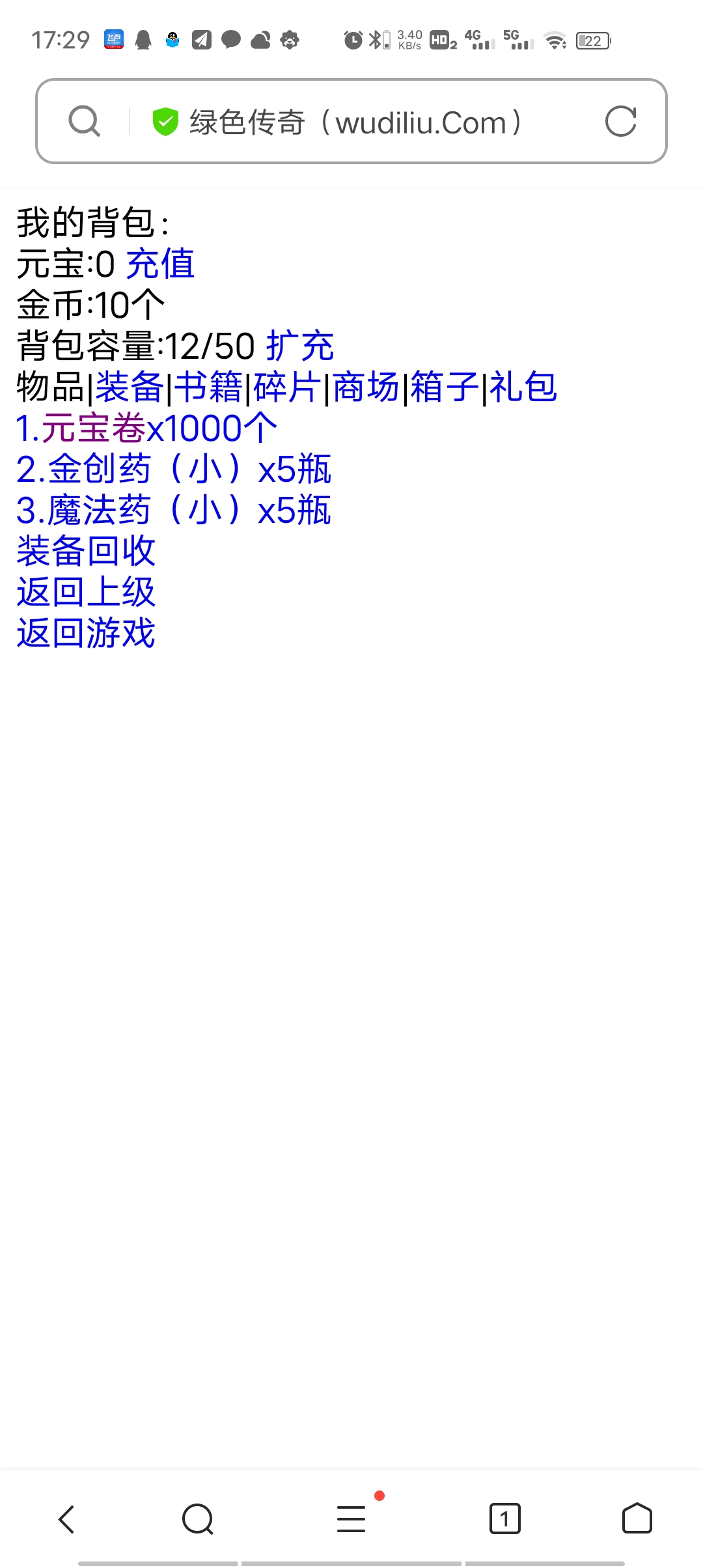This screenshot has width=703, height=1568.
Task: Switch to the 装备 category
Action: coord(130,387)
